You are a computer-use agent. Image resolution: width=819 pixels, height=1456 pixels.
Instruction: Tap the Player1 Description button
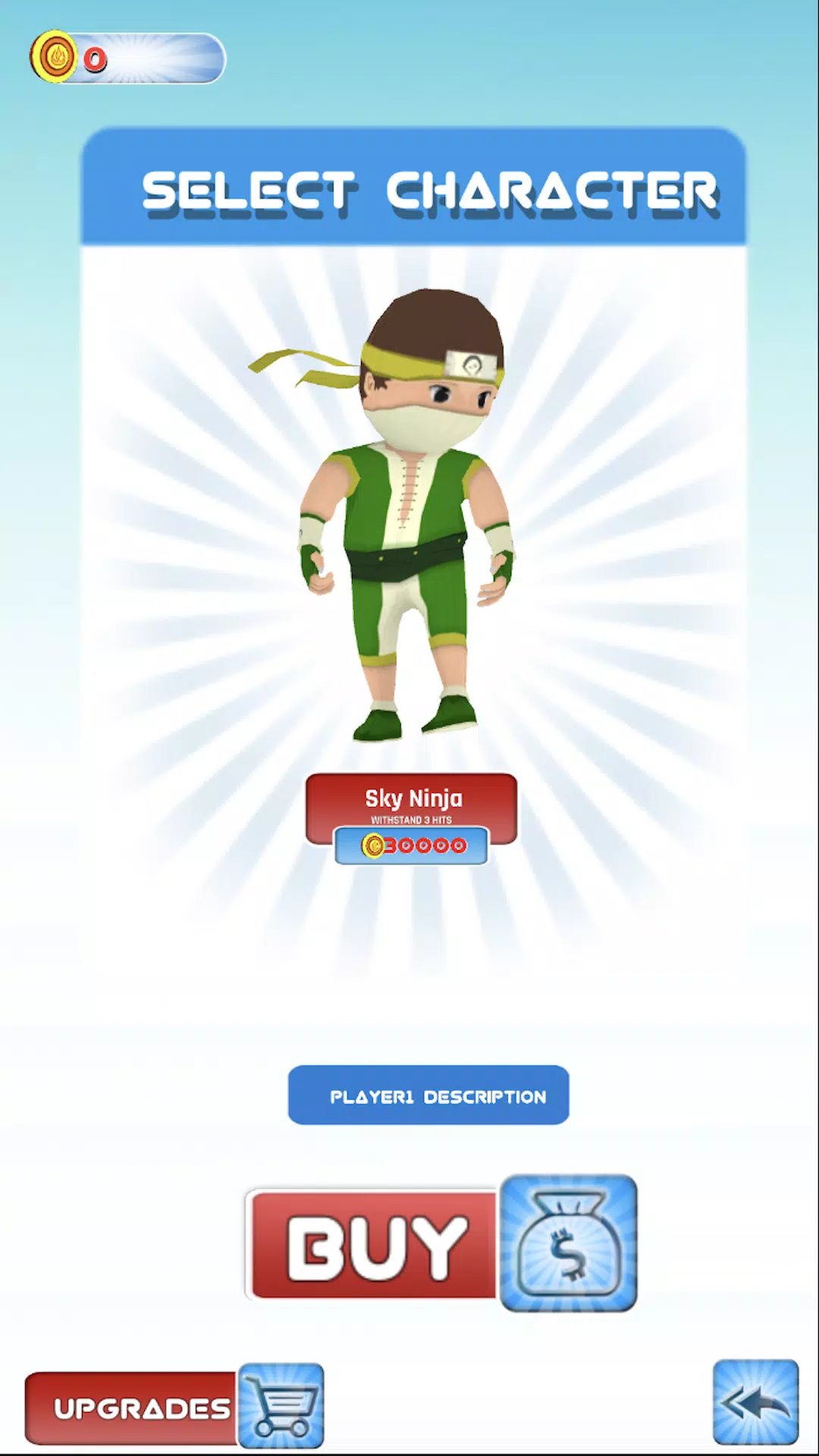pos(428,1095)
